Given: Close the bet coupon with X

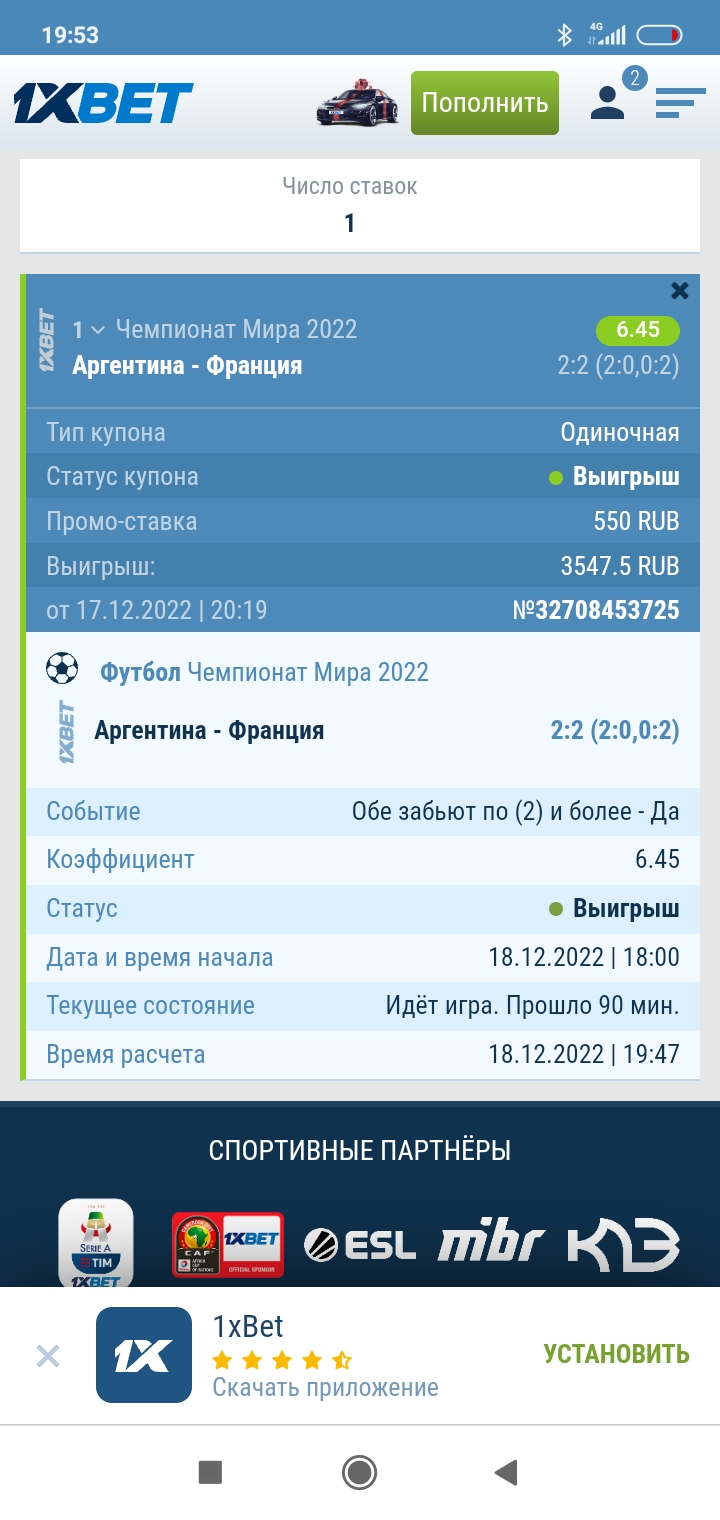Looking at the screenshot, I should (680, 291).
